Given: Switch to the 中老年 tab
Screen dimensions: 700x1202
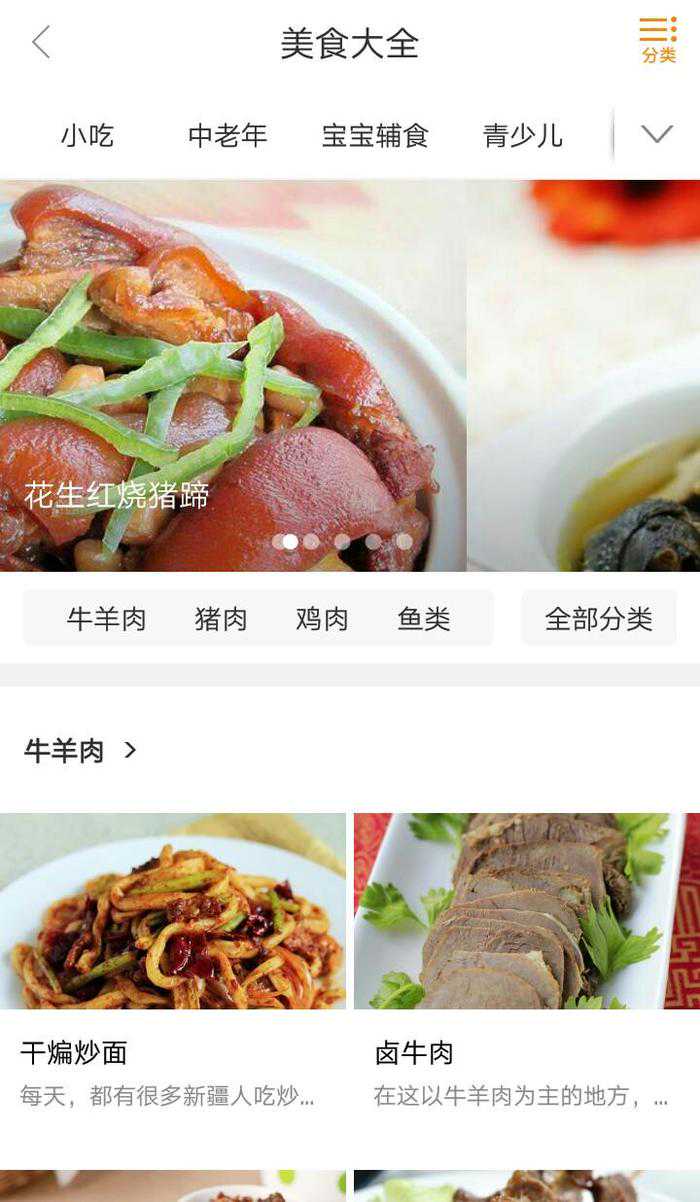Looking at the screenshot, I should pos(228,135).
